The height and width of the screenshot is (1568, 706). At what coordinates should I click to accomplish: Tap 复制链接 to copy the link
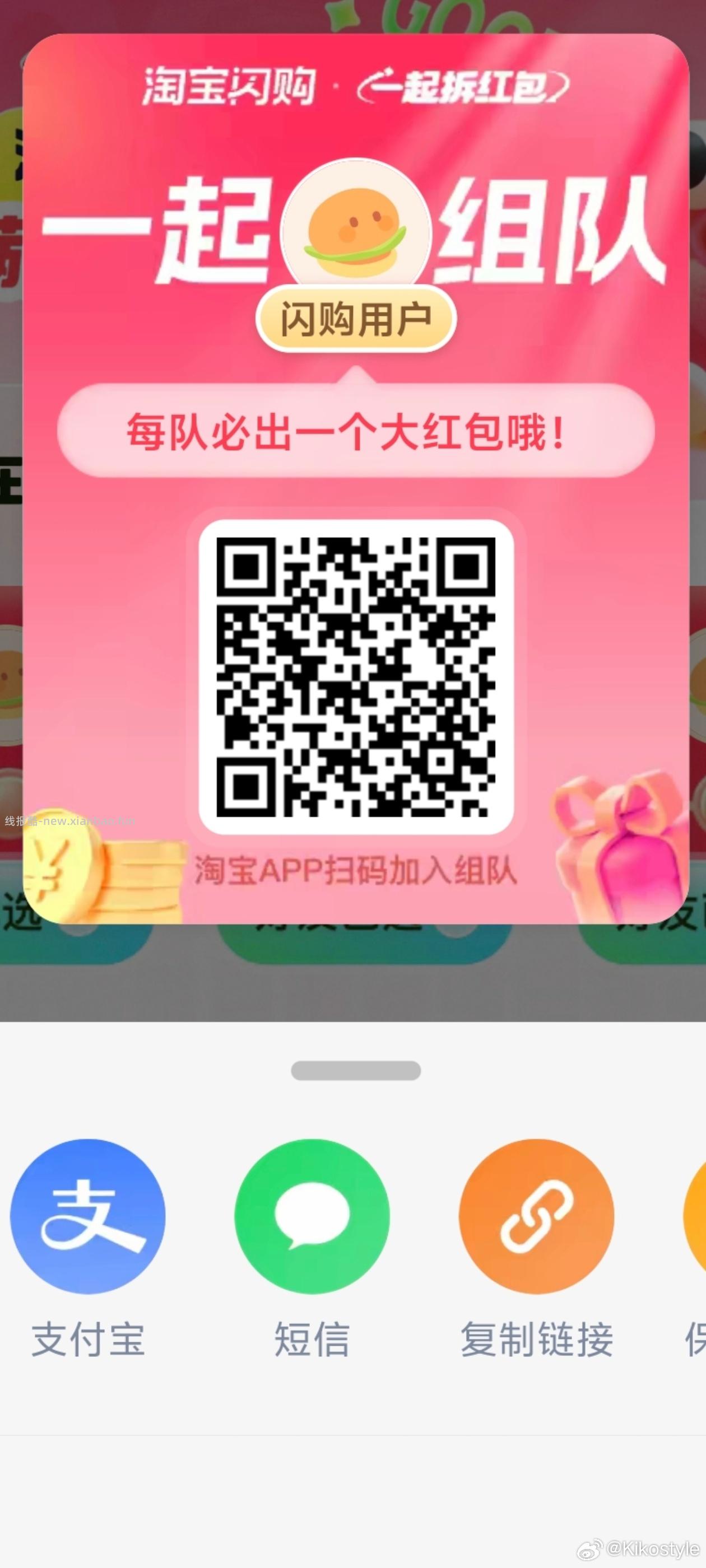[536, 1218]
